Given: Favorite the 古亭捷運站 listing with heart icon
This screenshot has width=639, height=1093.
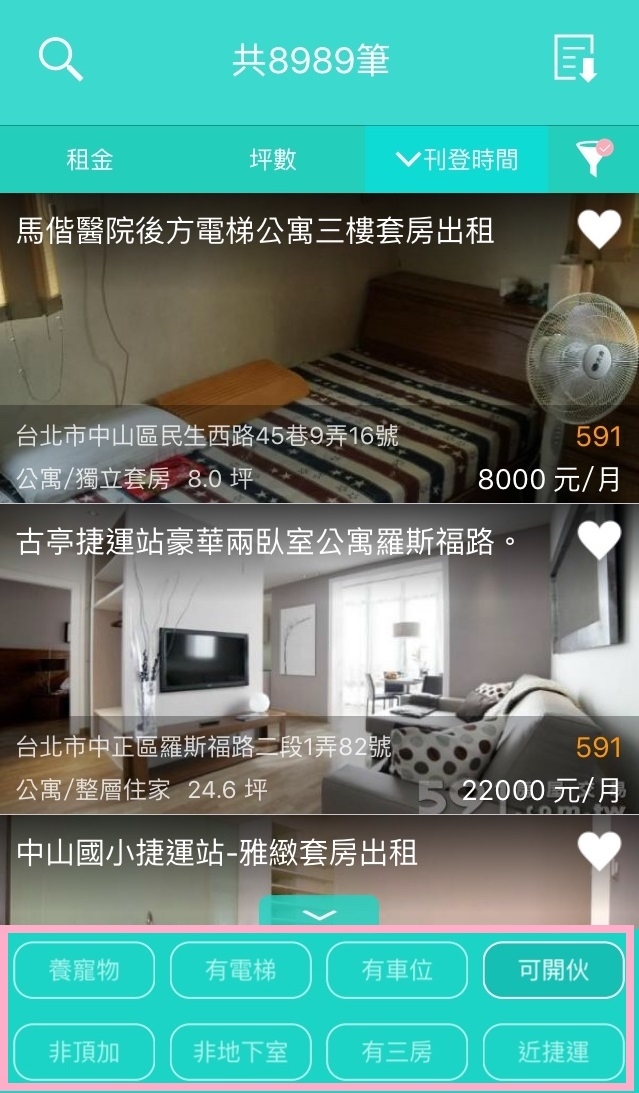Looking at the screenshot, I should pos(599,541).
